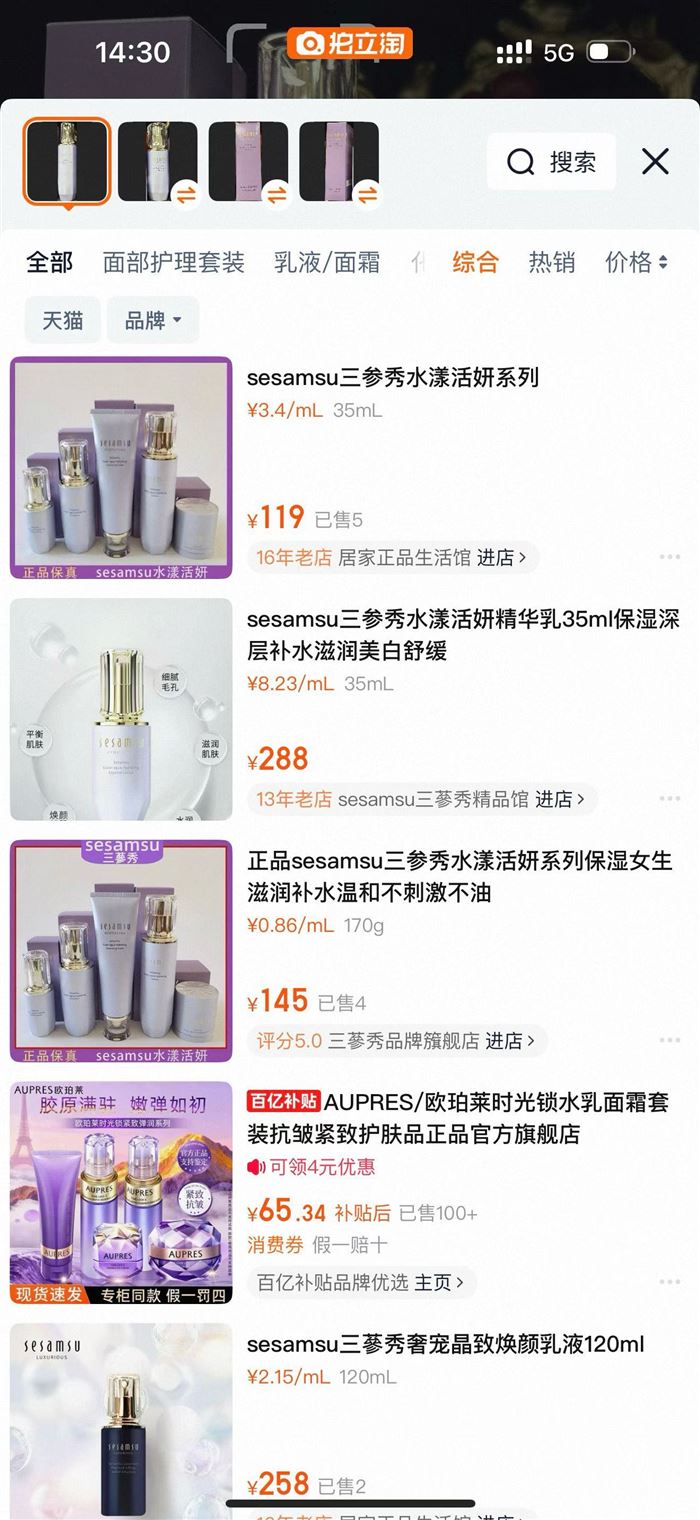Expand the 品牌 brand filter

click(153, 320)
